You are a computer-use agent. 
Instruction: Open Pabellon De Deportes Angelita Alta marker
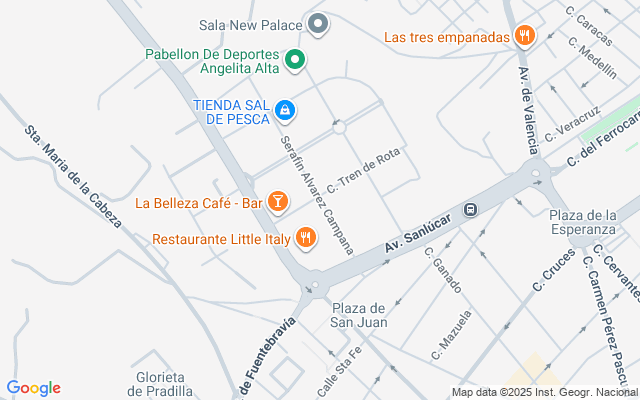295,62
